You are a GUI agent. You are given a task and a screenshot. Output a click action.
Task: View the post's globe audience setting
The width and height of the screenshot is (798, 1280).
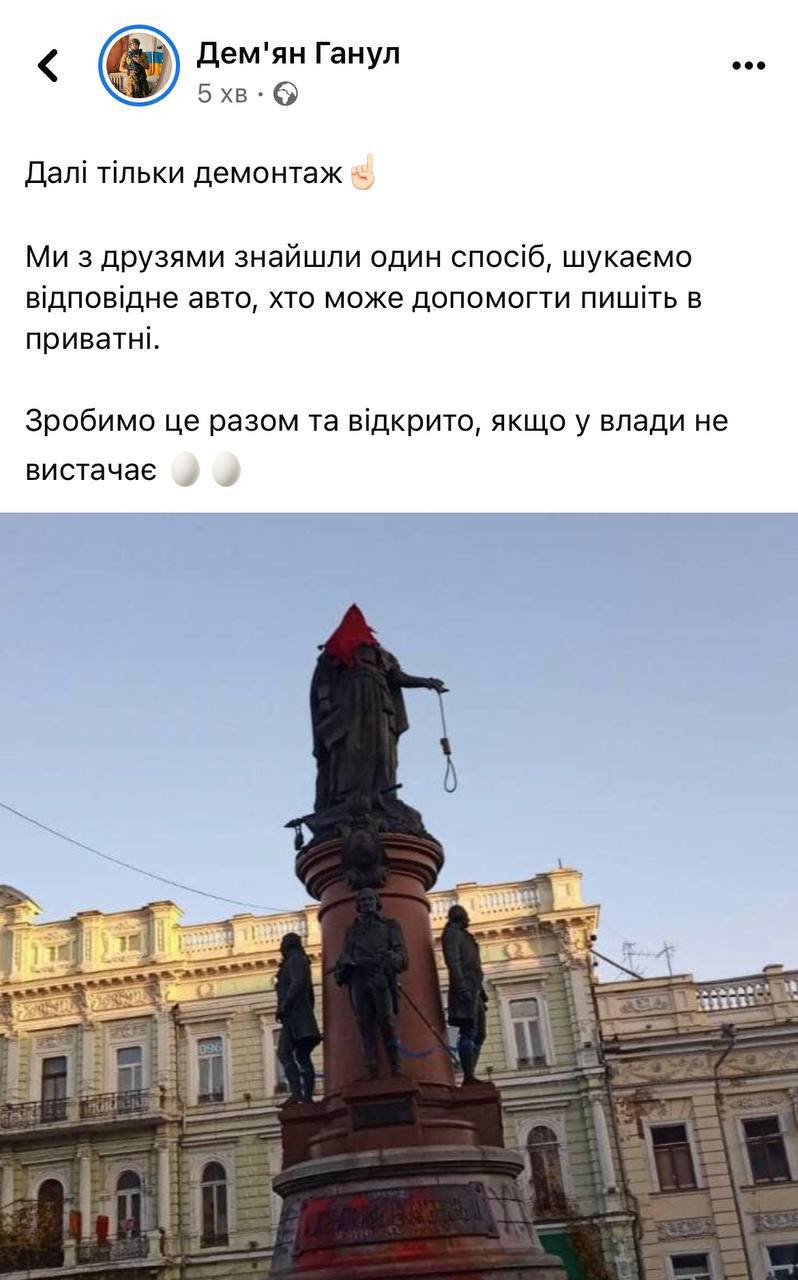(286, 94)
